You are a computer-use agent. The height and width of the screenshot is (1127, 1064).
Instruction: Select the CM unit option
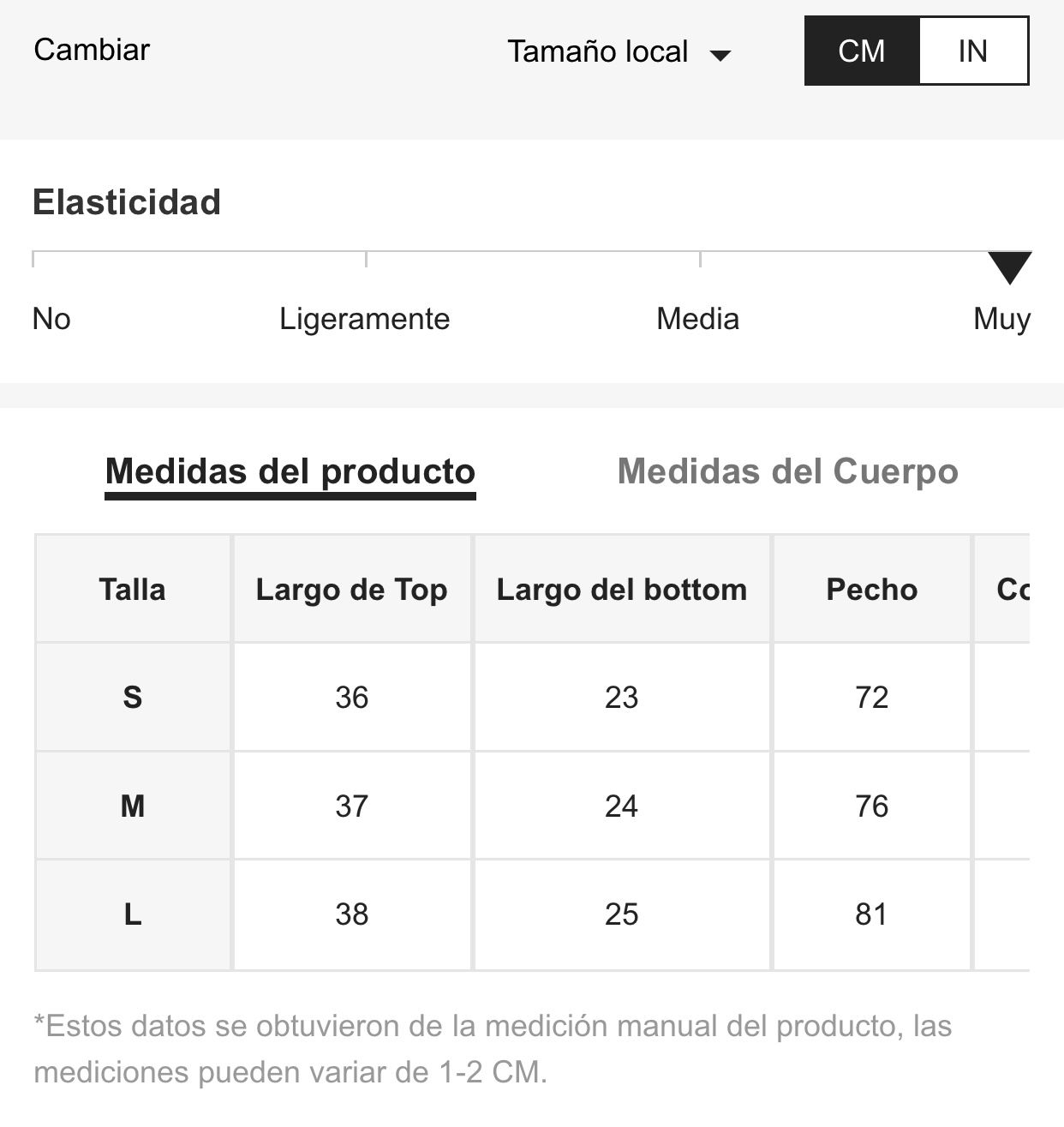[861, 51]
